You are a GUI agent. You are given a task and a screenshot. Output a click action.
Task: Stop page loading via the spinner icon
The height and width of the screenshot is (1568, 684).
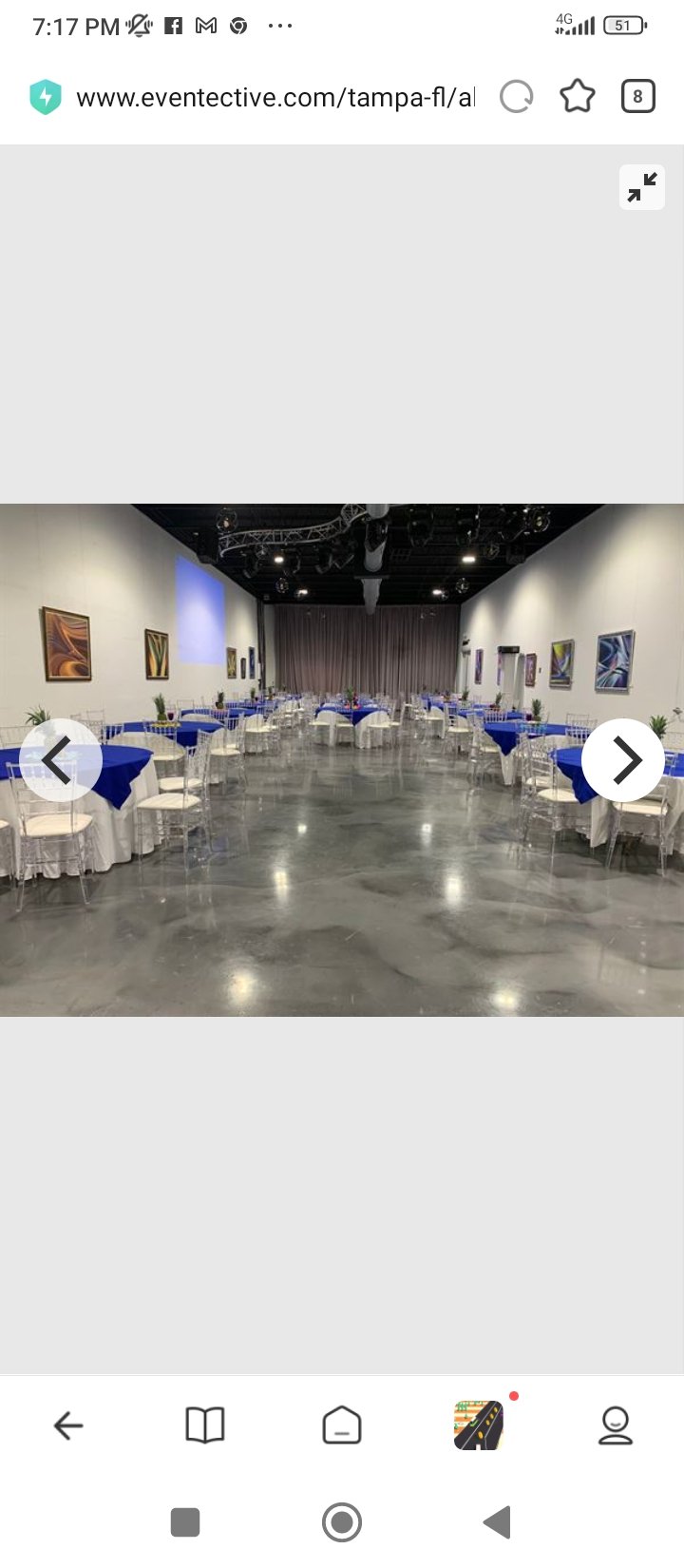tap(517, 97)
